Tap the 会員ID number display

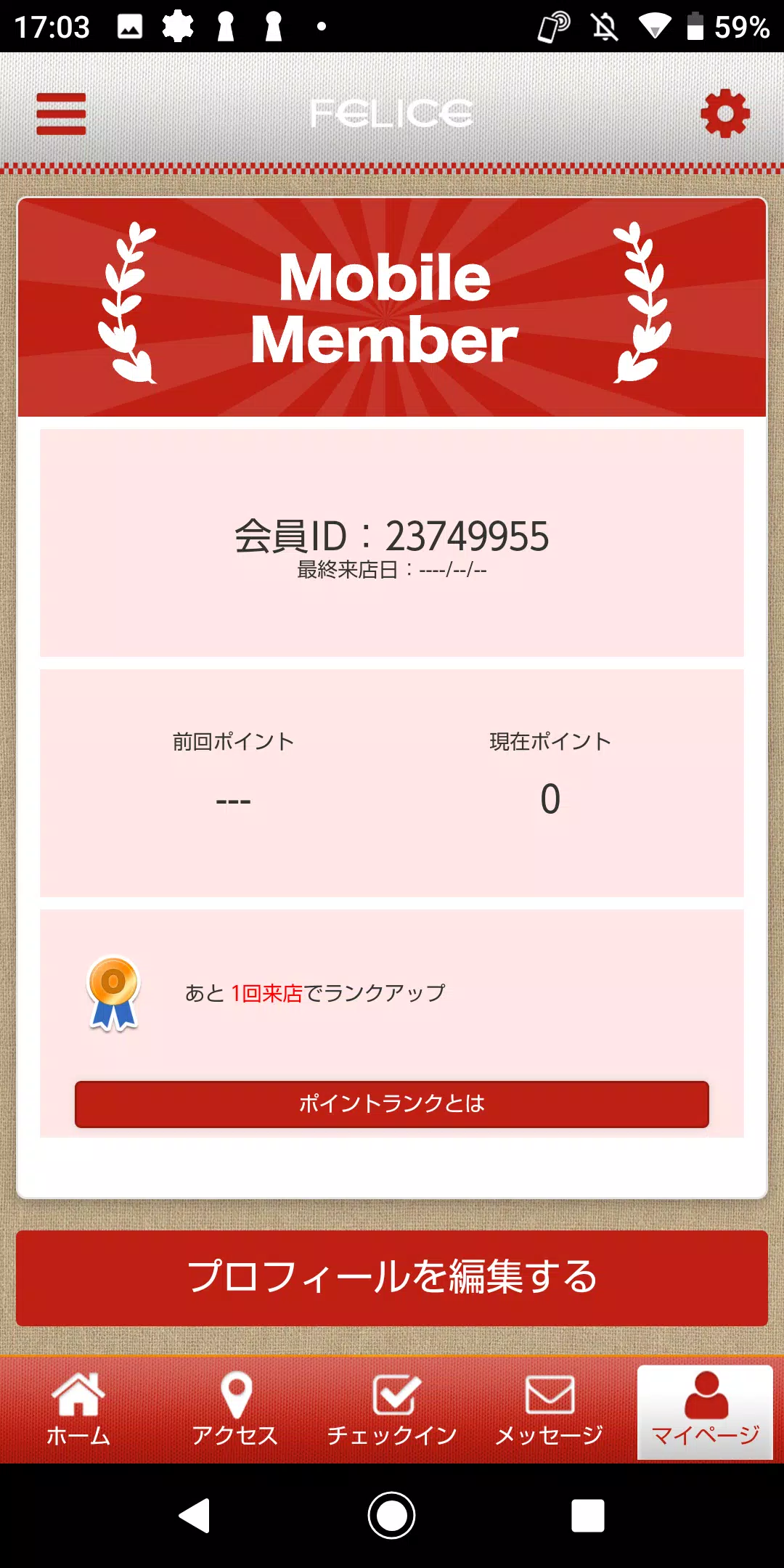(392, 537)
